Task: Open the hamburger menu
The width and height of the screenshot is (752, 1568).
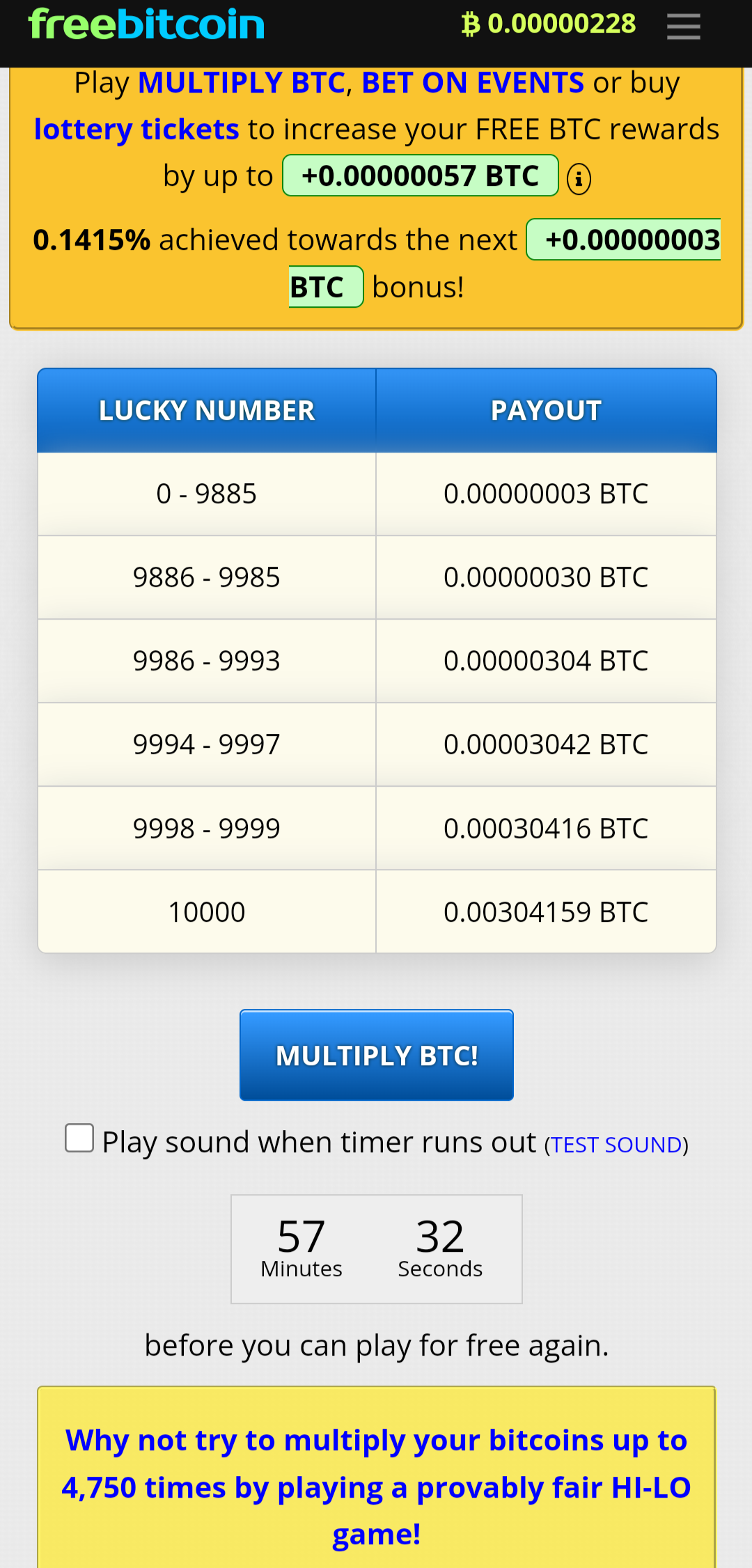Action: tap(683, 26)
